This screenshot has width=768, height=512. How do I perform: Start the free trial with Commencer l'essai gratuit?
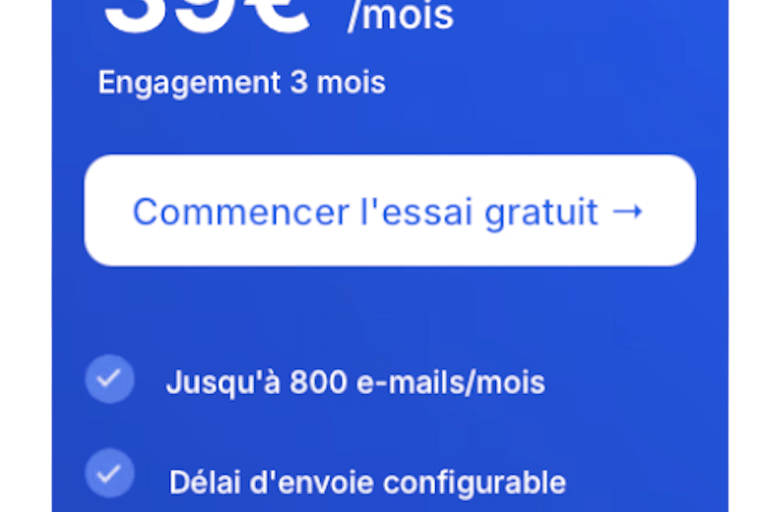pyautogui.click(x=389, y=211)
